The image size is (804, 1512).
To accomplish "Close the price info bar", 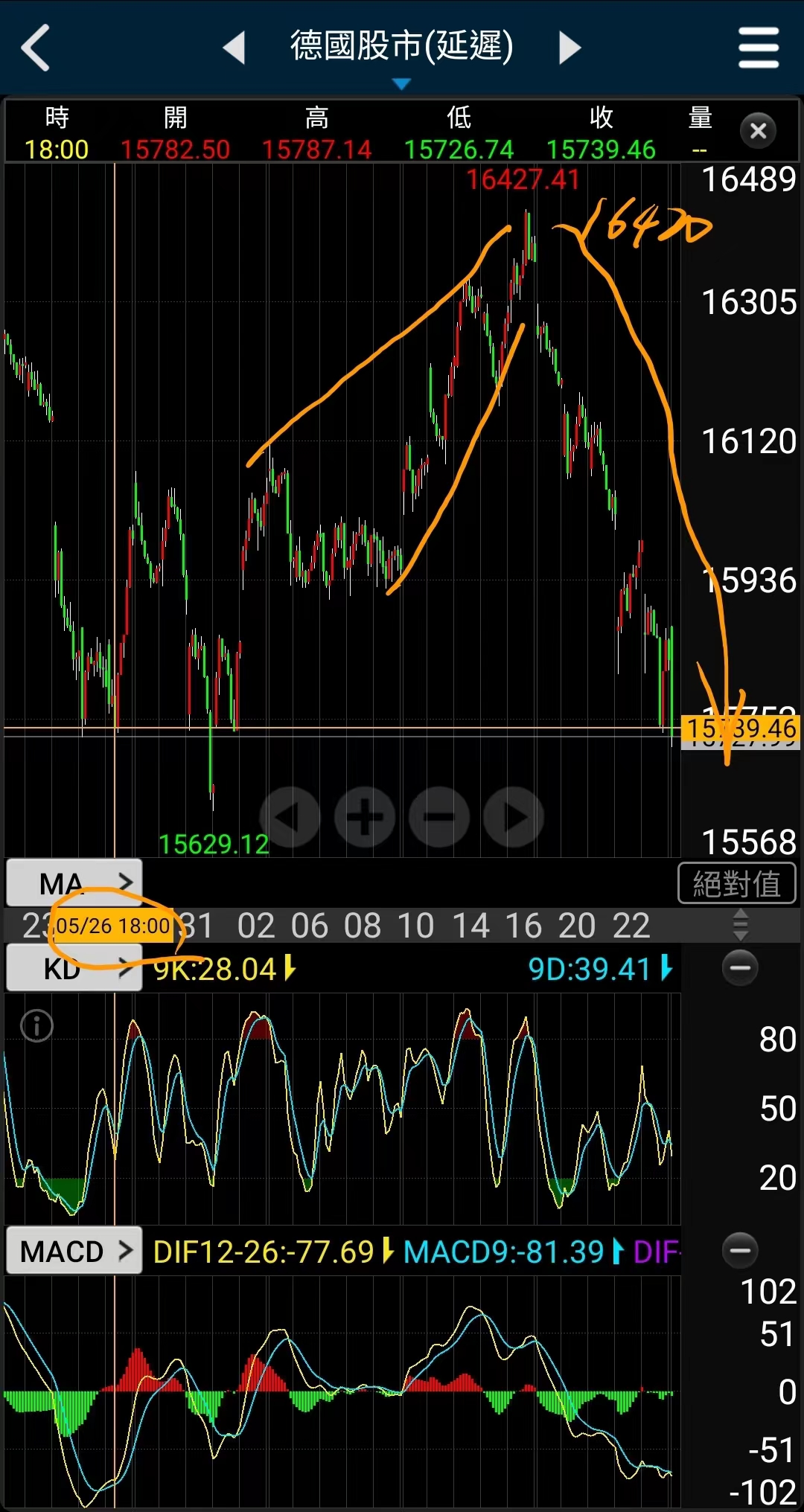I will click(x=758, y=131).
